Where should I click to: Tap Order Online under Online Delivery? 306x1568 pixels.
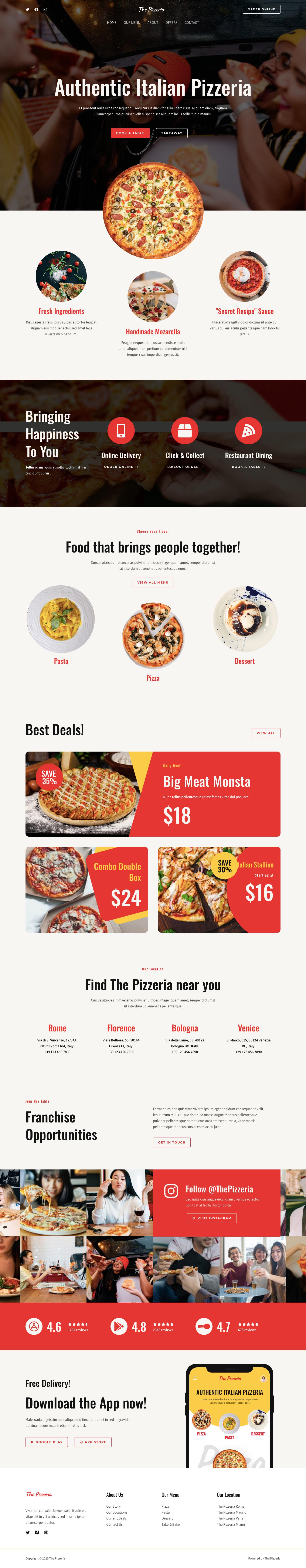121,467
